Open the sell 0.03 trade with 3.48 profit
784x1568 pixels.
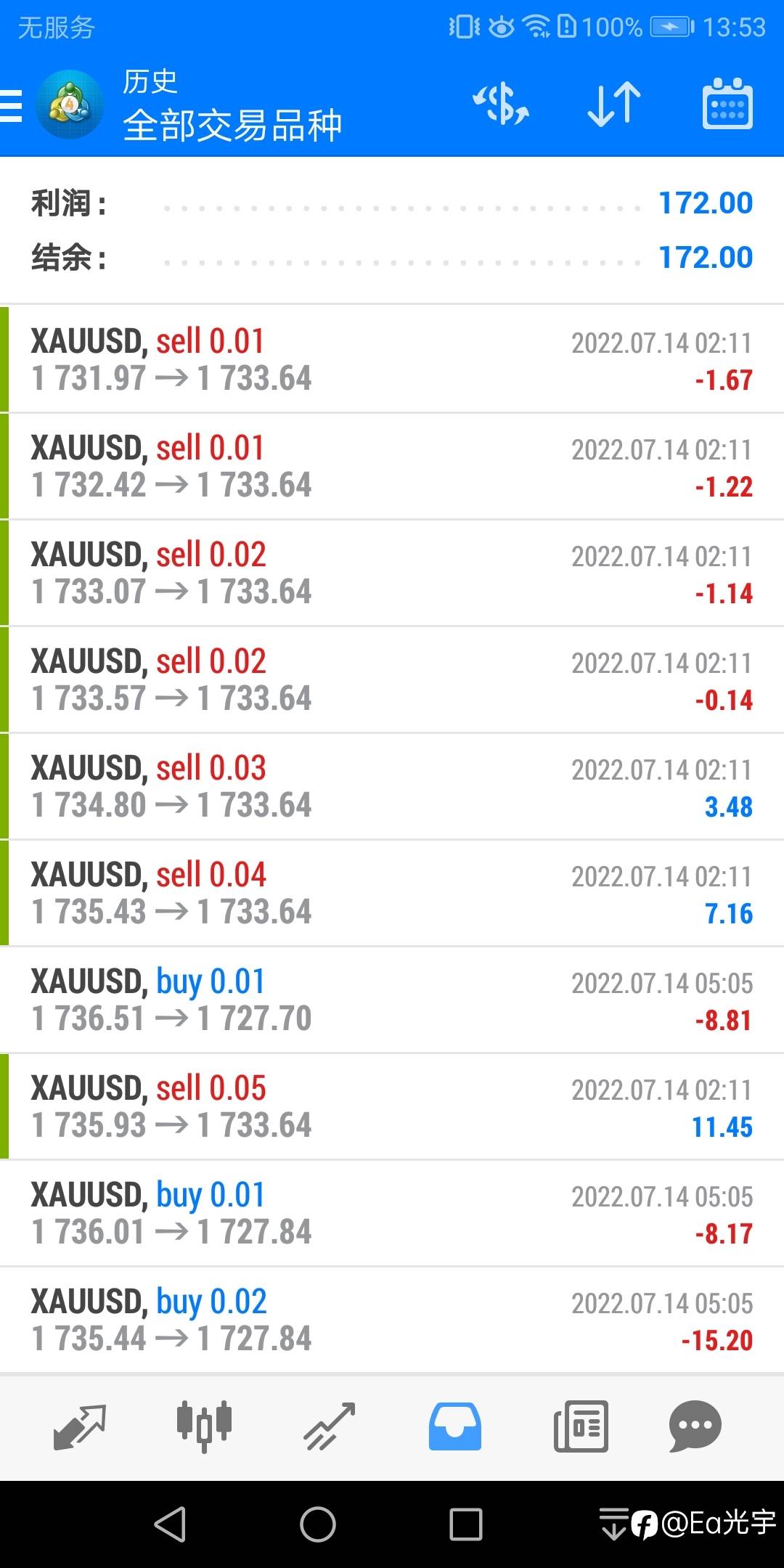(392, 787)
